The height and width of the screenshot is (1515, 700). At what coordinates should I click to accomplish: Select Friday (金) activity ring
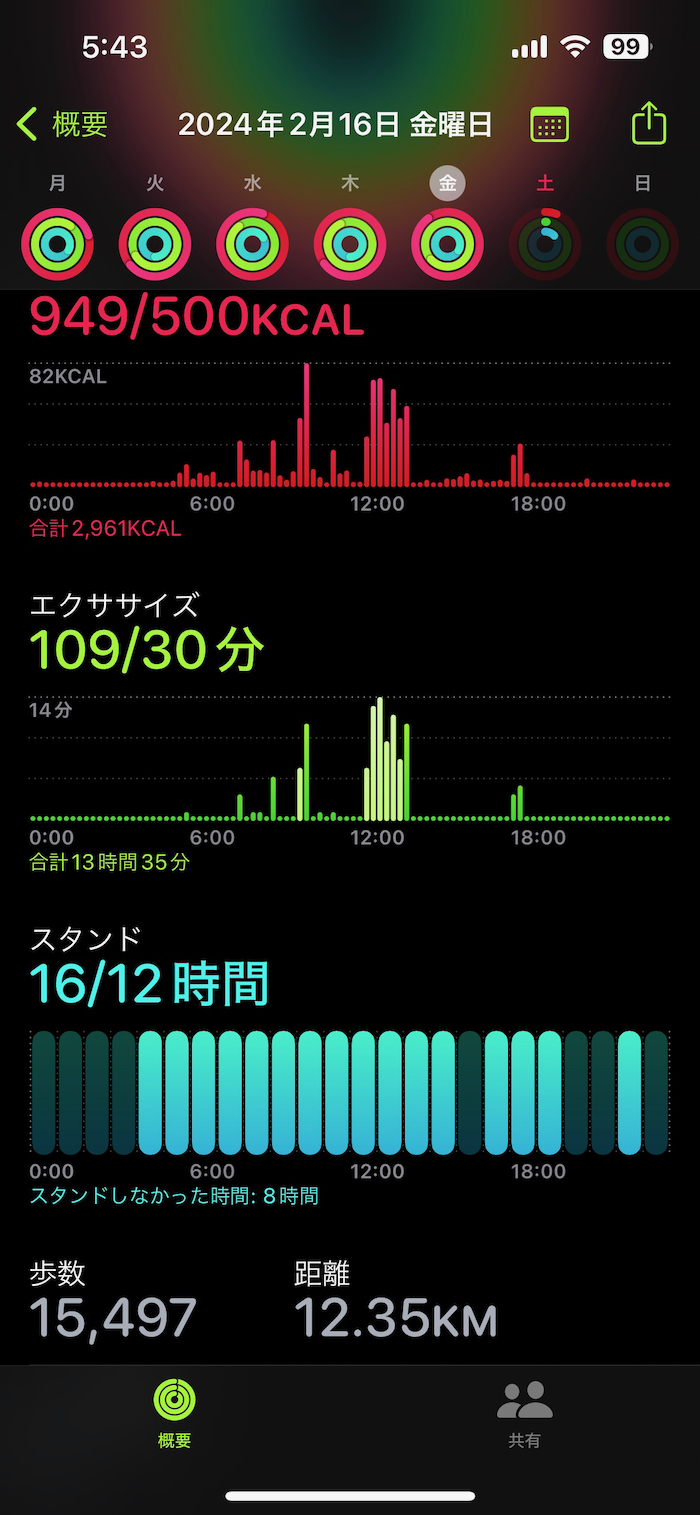point(447,243)
